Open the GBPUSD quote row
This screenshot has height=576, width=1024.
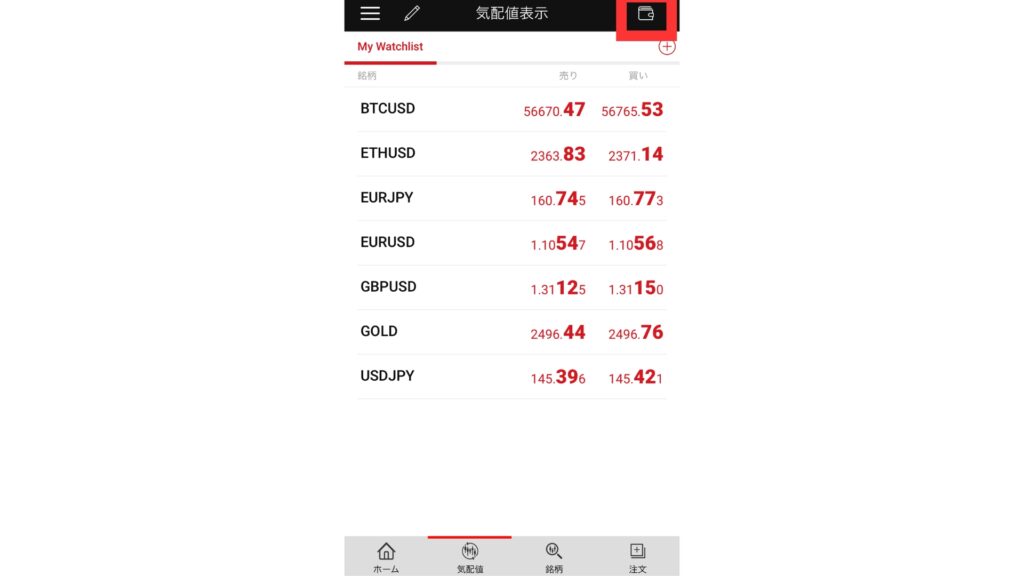[511, 287]
